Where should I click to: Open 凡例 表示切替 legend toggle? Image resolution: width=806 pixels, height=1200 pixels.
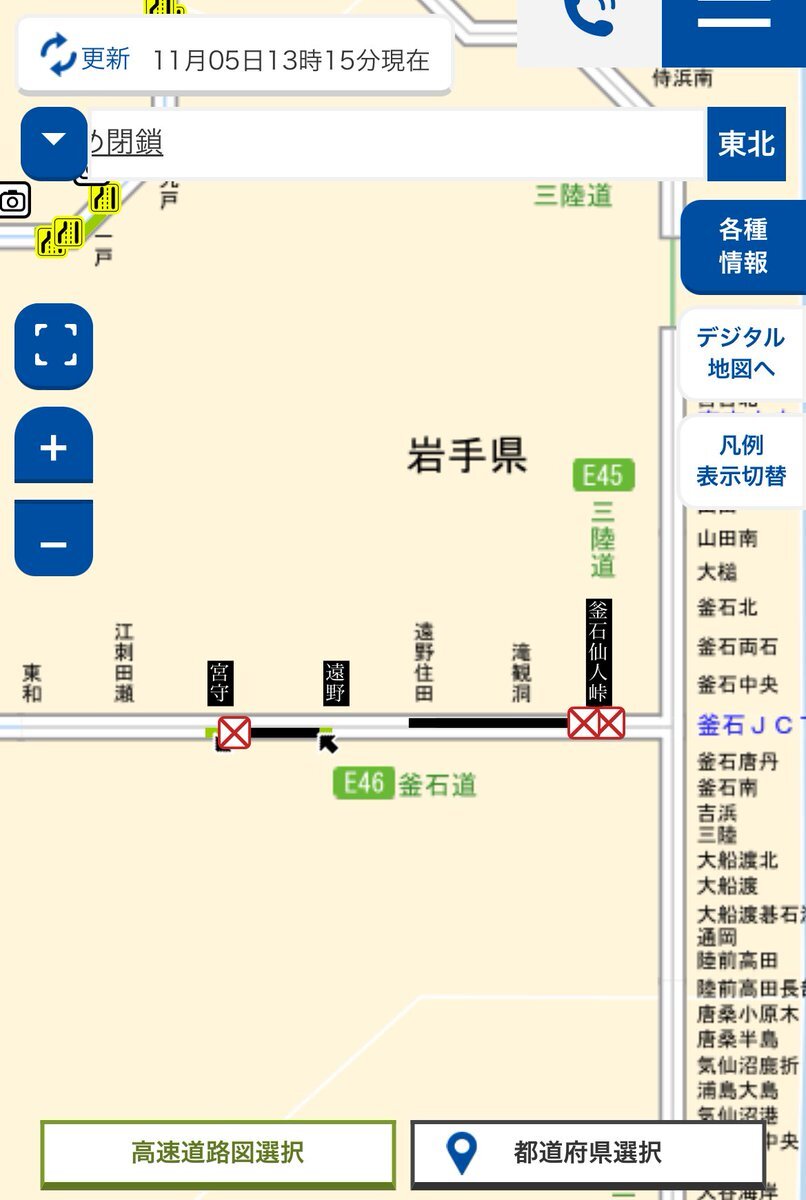(741, 461)
